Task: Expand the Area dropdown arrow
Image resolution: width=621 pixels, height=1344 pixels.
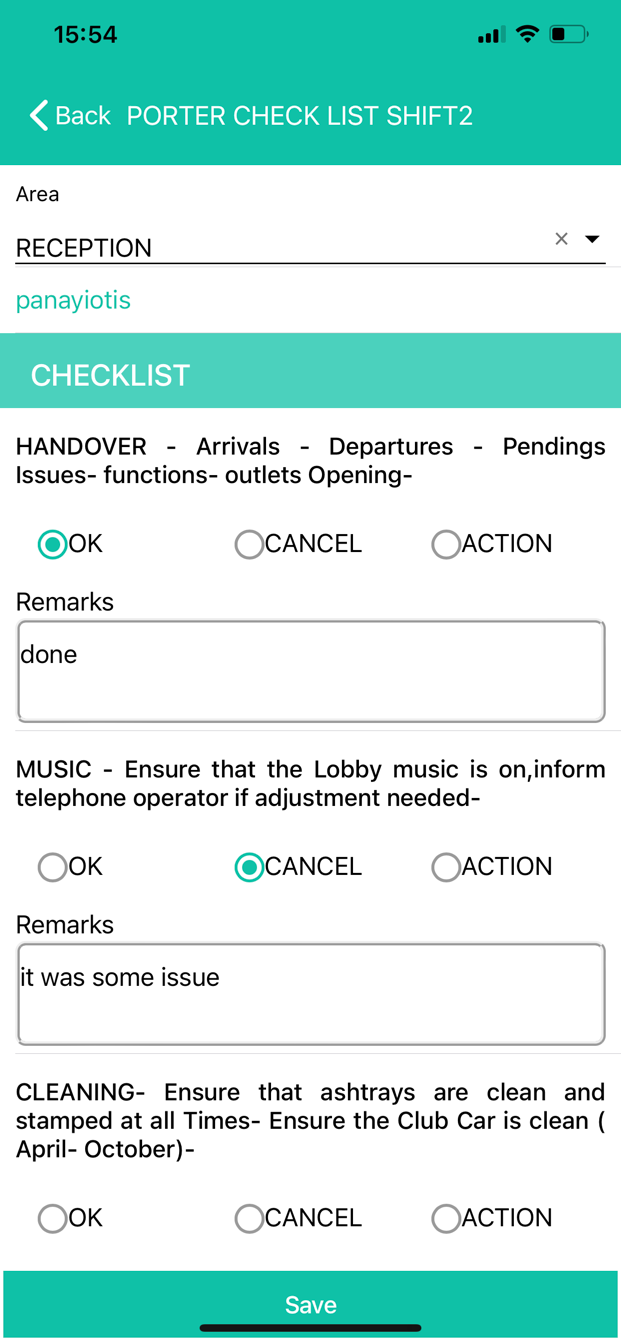Action: coord(592,239)
